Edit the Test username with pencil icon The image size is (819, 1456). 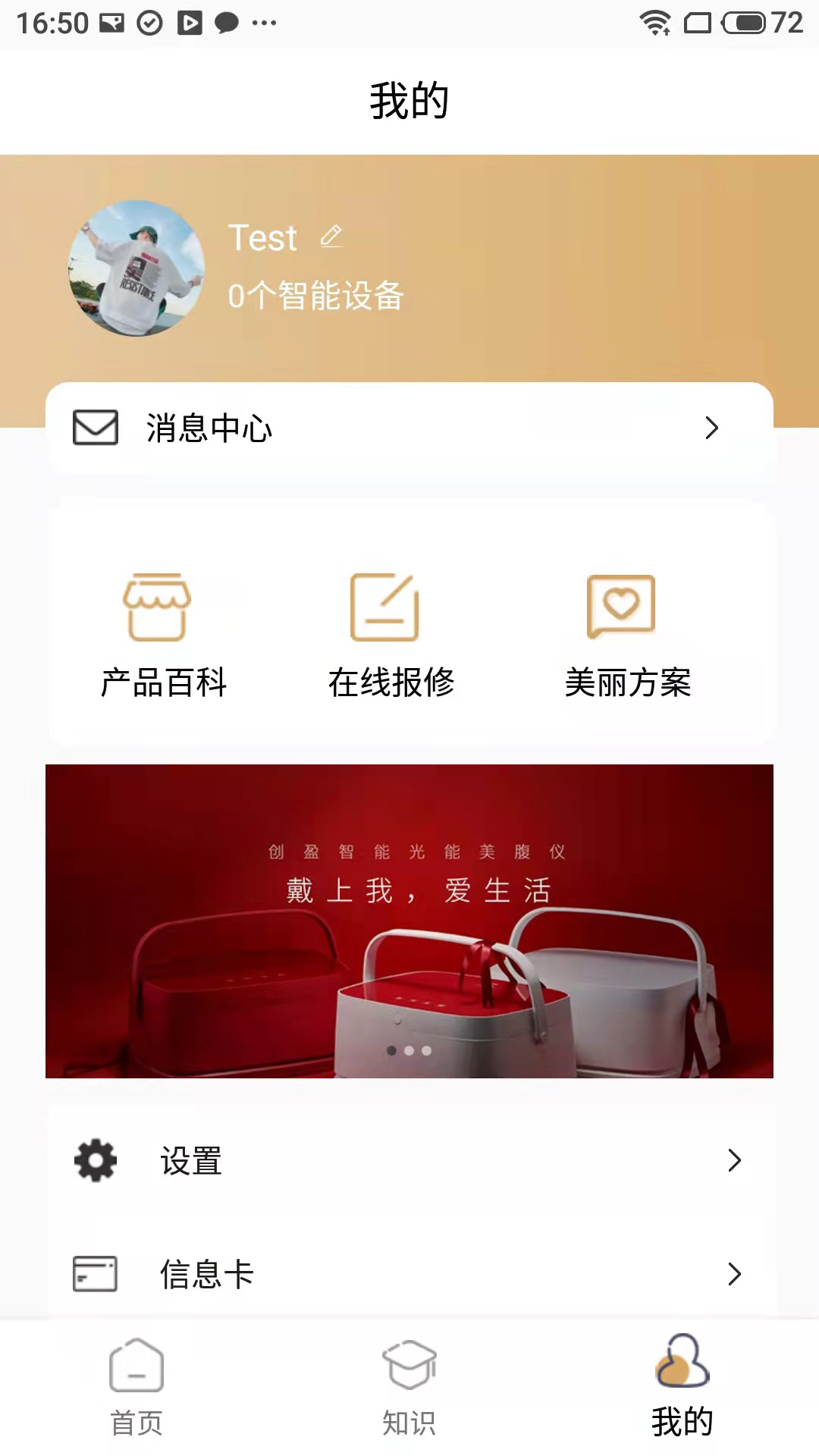(x=331, y=237)
